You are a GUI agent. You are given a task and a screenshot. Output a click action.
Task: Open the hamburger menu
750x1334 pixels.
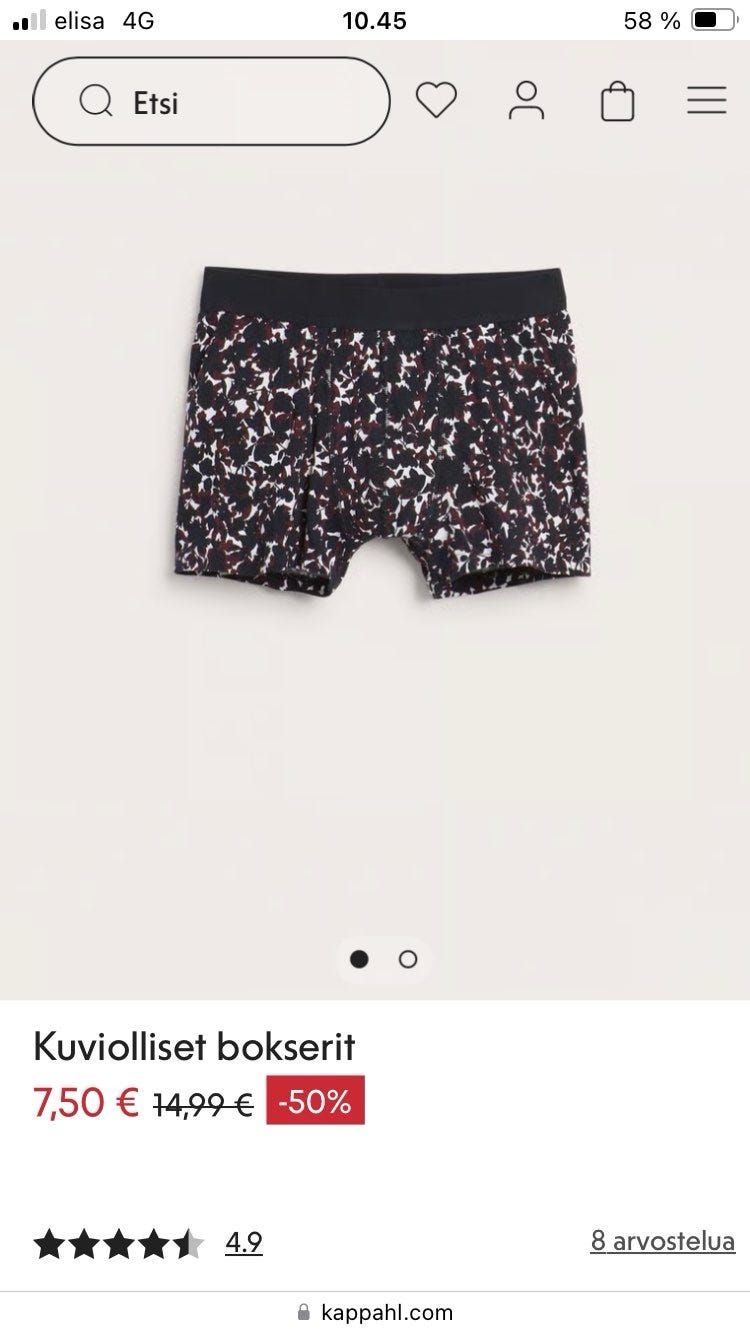[707, 101]
